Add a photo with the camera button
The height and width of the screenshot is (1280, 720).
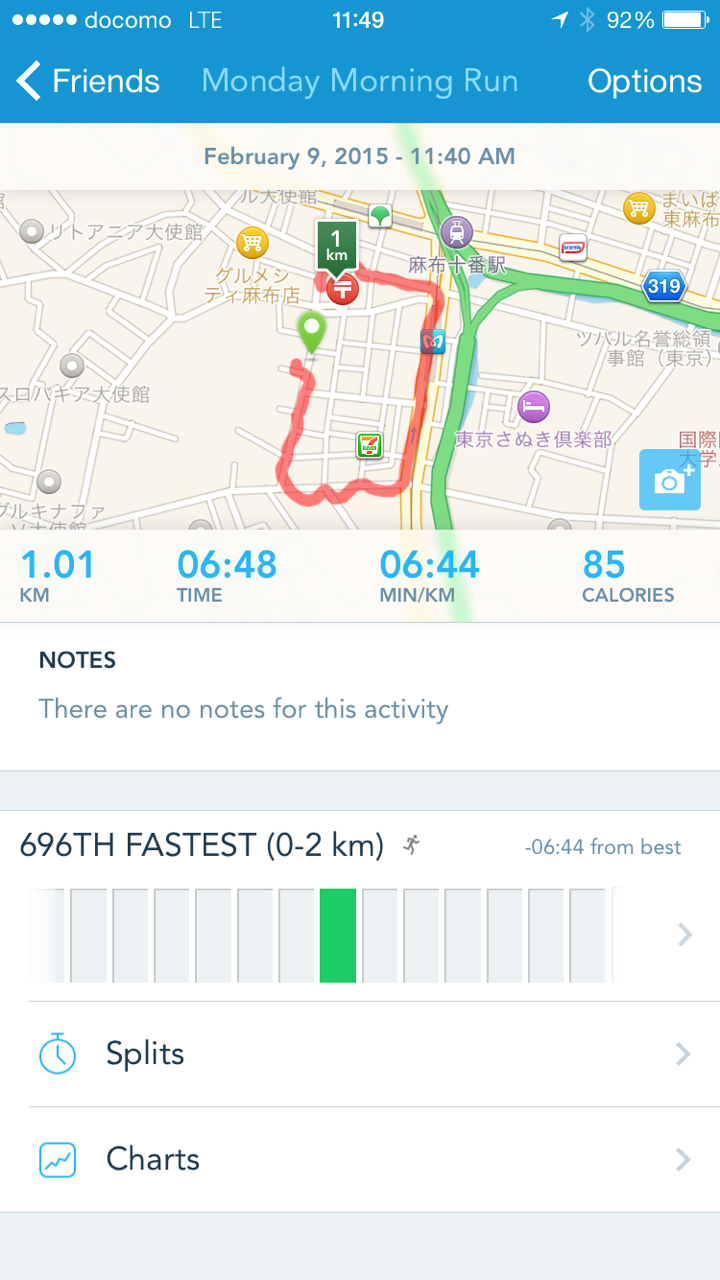tap(669, 480)
